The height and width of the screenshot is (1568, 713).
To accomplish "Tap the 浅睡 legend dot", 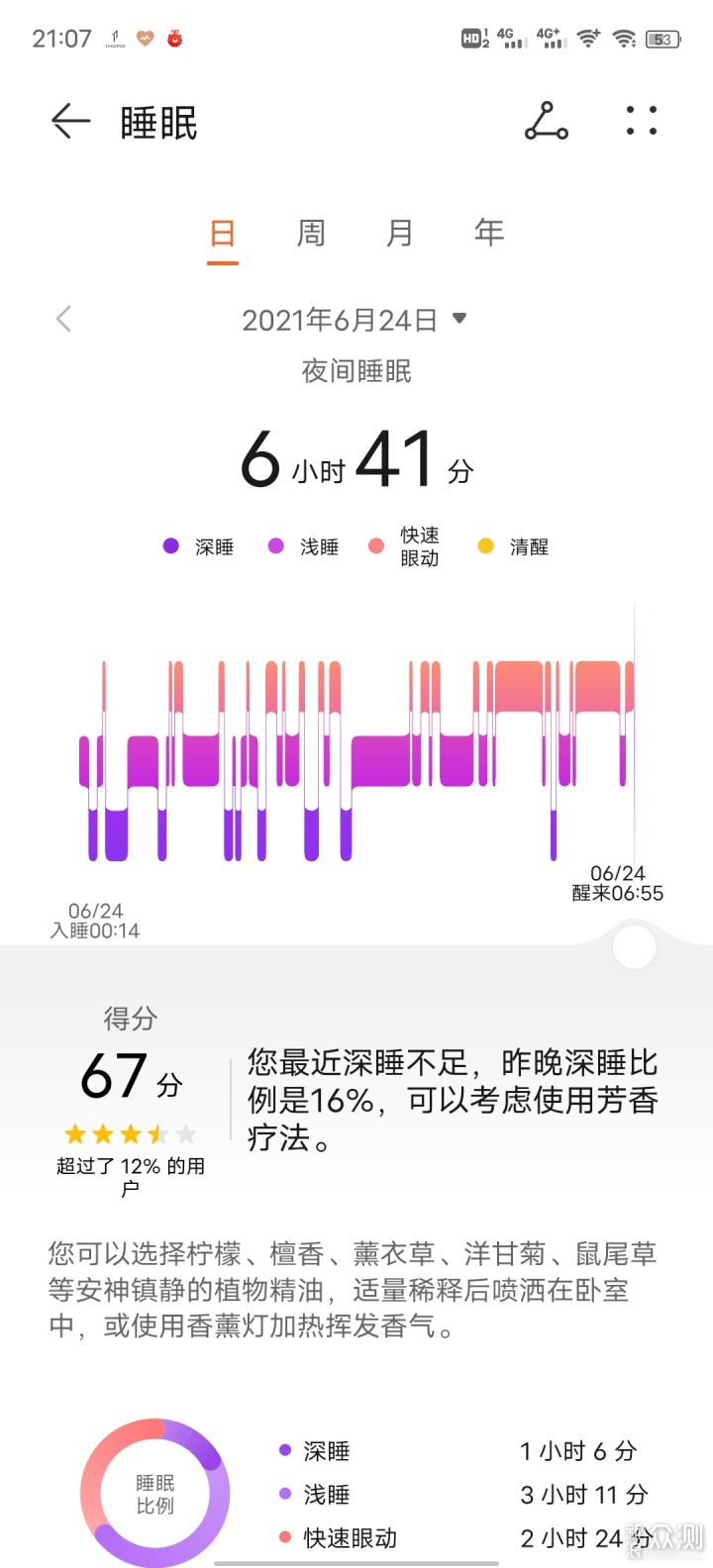I will 274,545.
